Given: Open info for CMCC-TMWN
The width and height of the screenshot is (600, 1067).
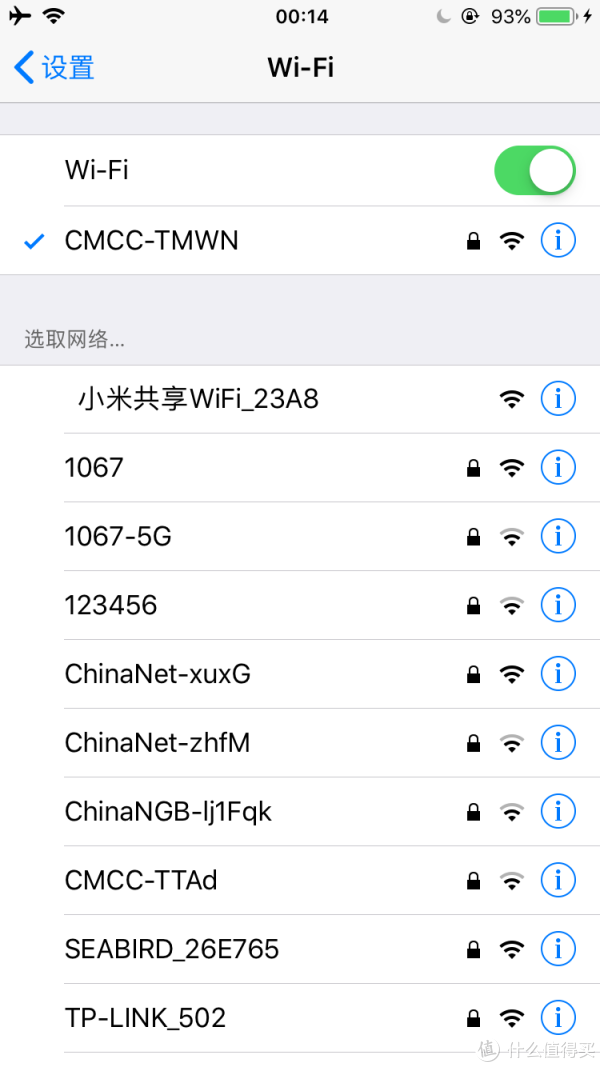Looking at the screenshot, I should click(x=558, y=241).
